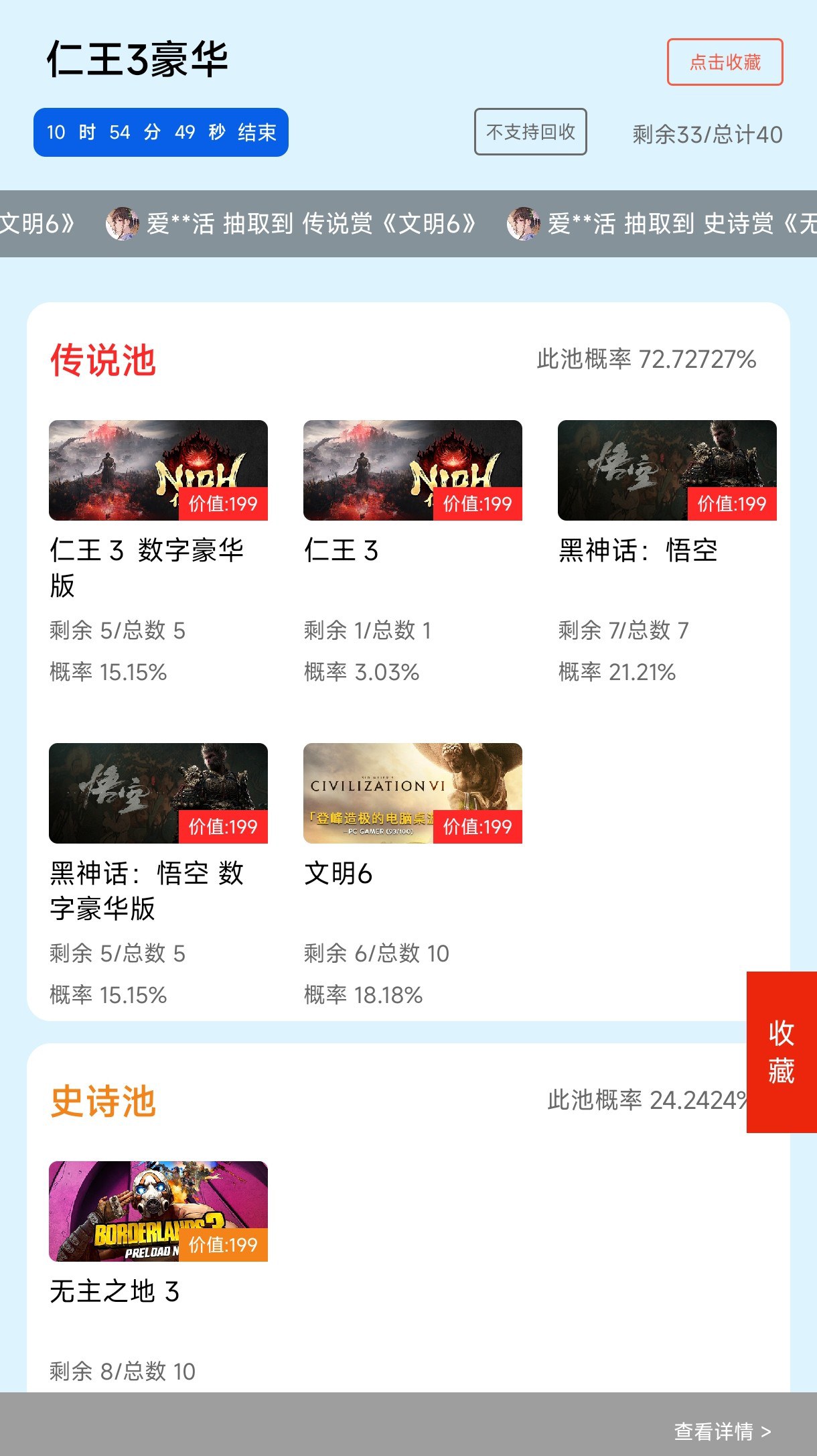Open 查看详情 for more details

(722, 1432)
